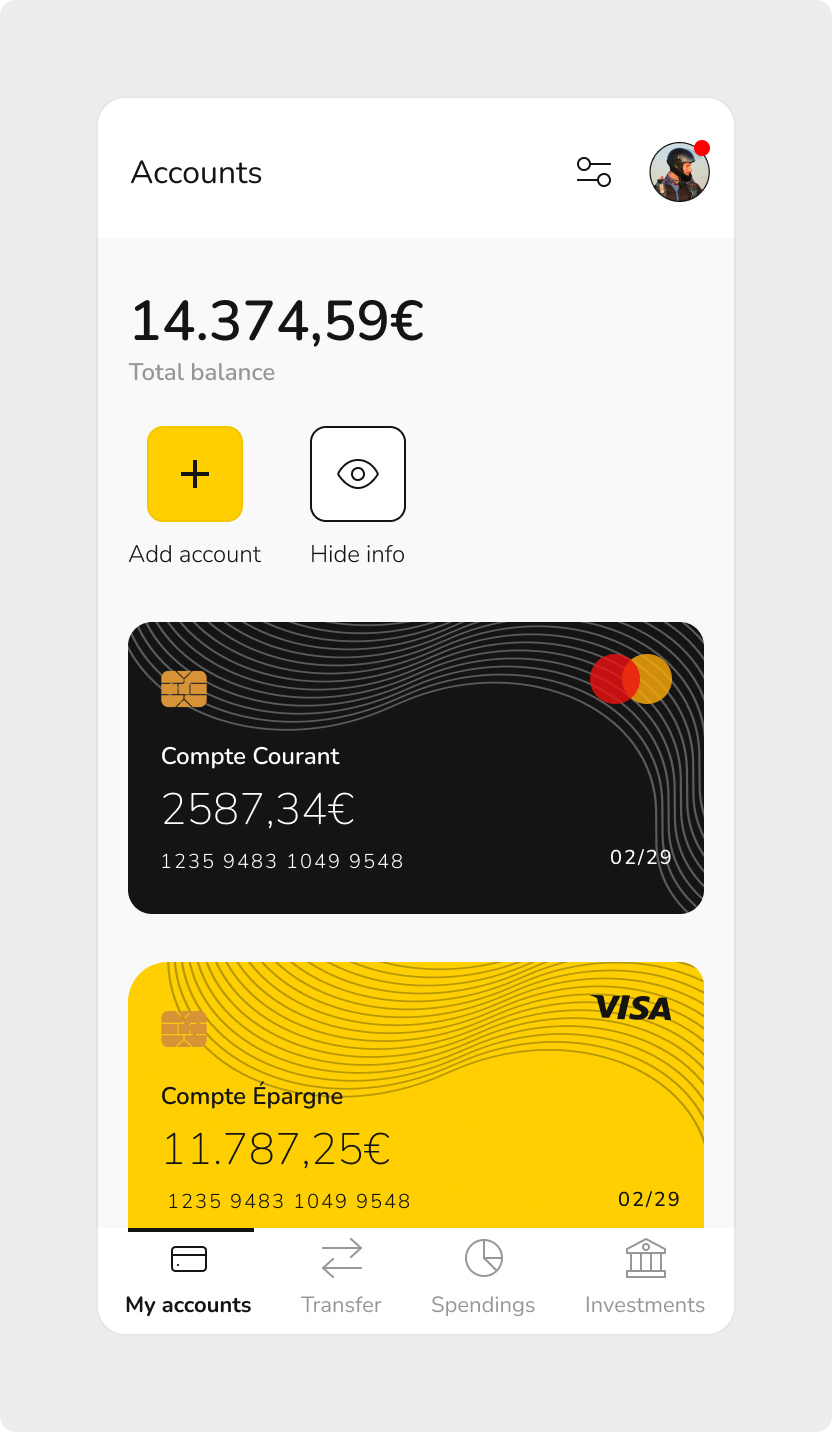Open the account options via the filter sliders
This screenshot has width=832, height=1432.
(593, 172)
